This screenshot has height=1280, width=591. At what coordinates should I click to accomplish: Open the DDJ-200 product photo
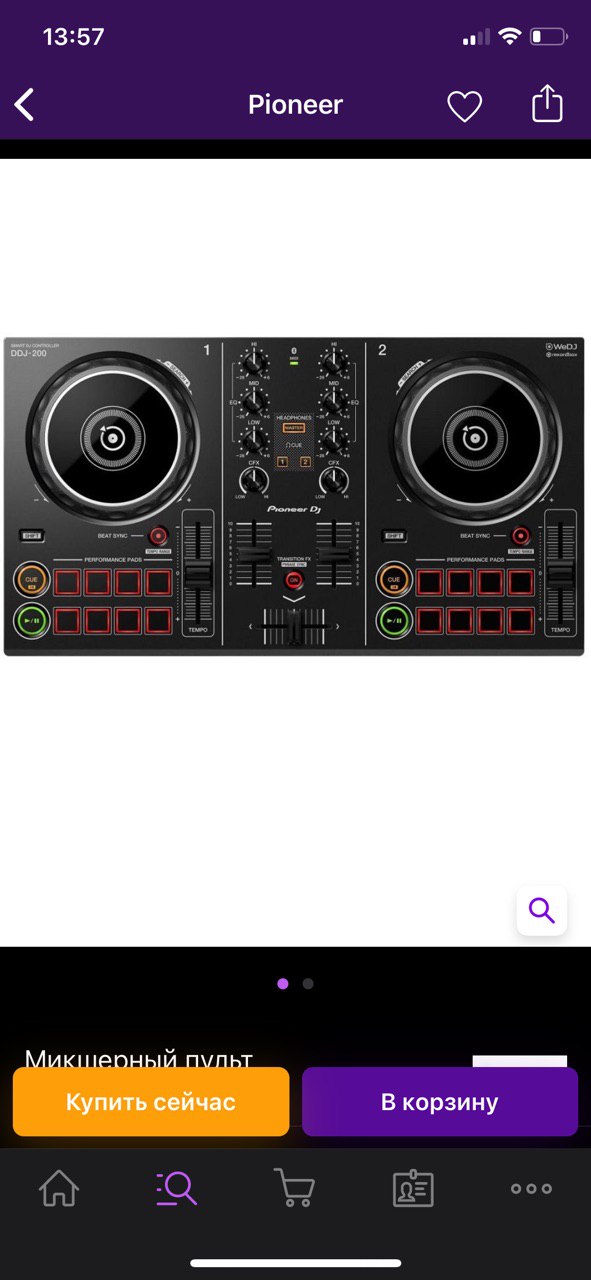[294, 496]
